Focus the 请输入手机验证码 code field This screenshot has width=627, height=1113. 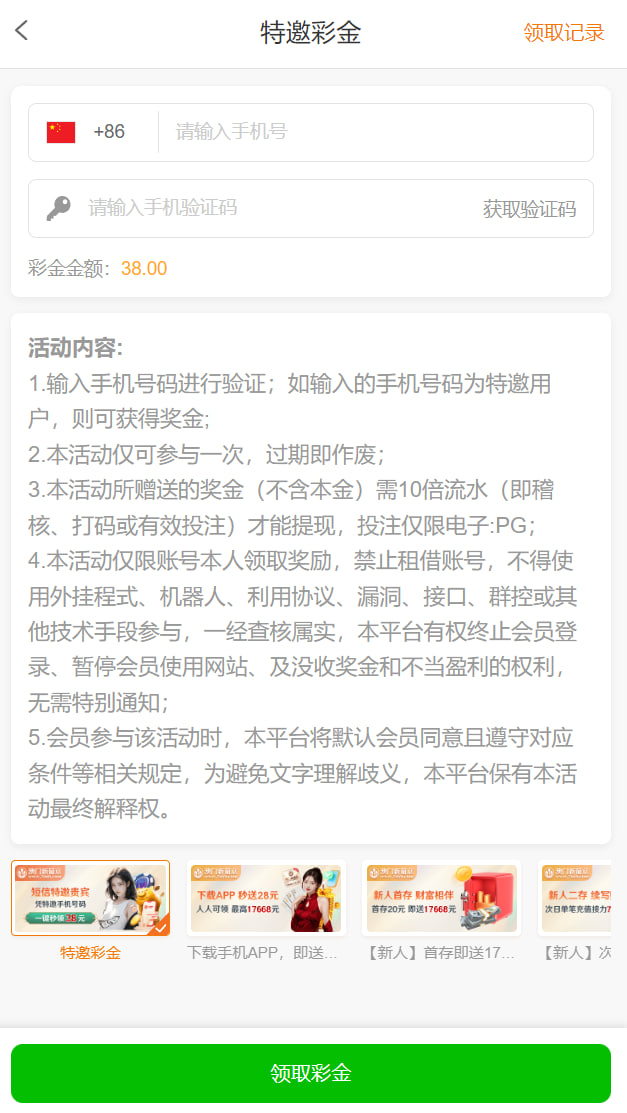click(260, 208)
